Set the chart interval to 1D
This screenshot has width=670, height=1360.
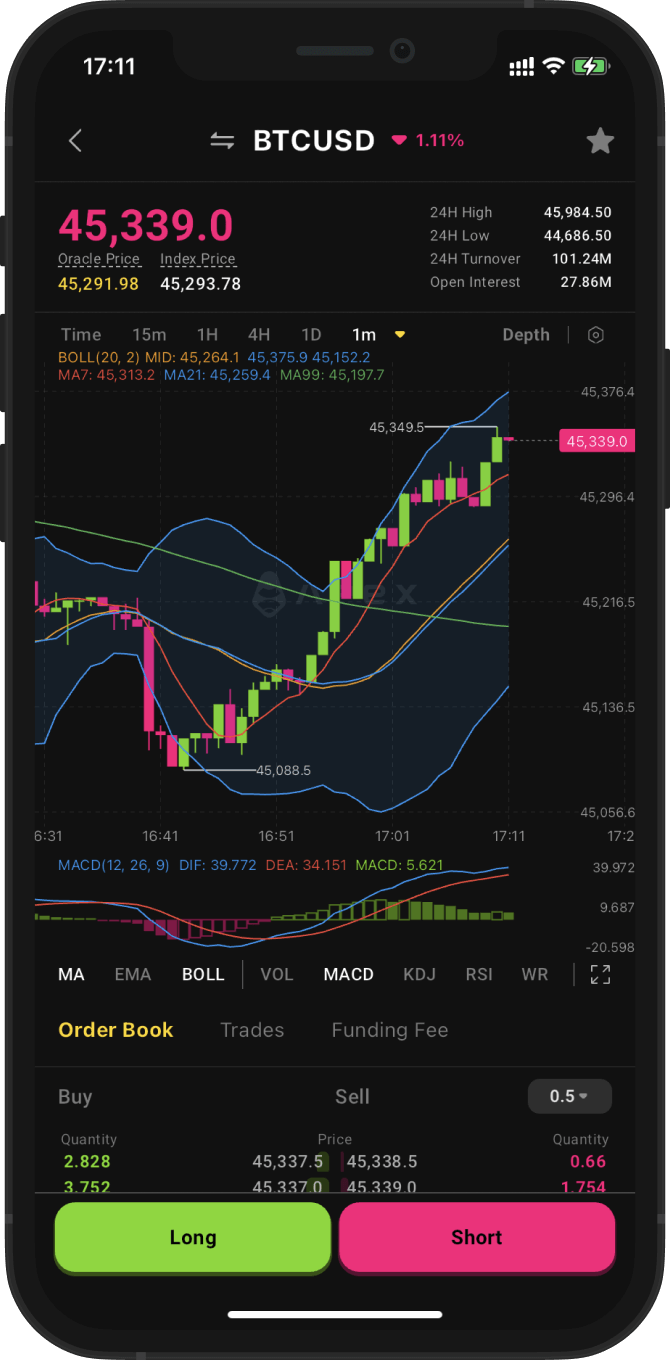click(x=311, y=335)
